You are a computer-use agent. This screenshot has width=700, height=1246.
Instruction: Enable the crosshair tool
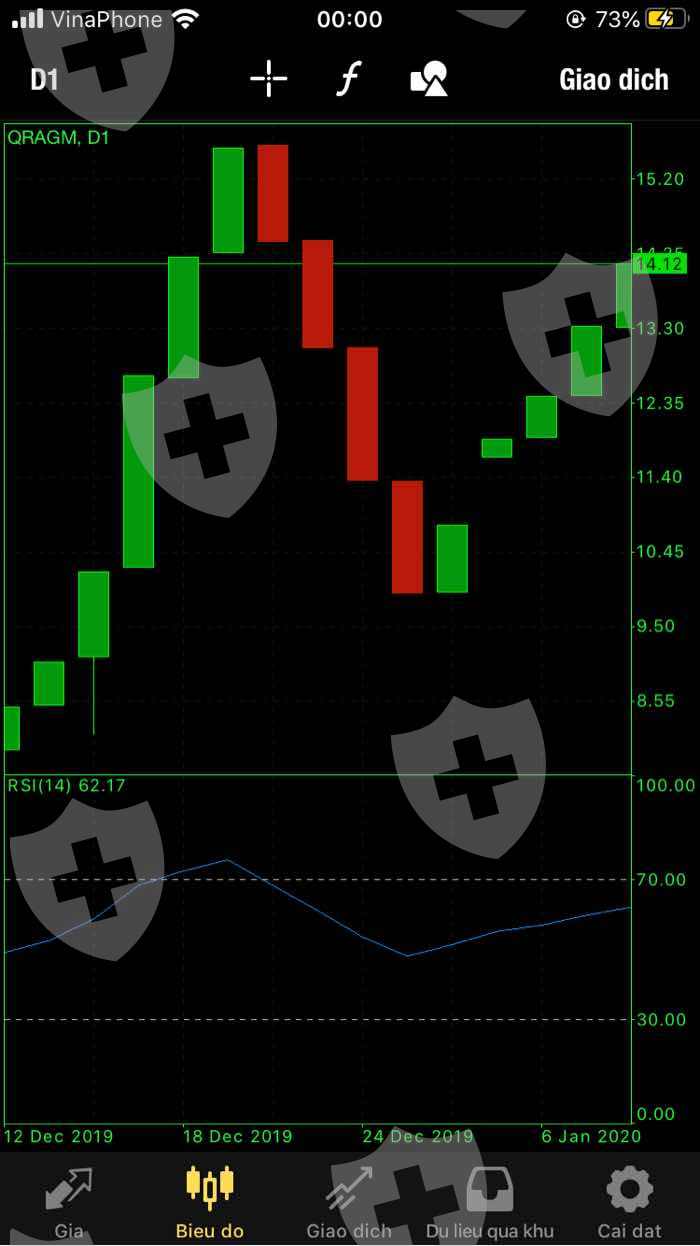(x=268, y=79)
